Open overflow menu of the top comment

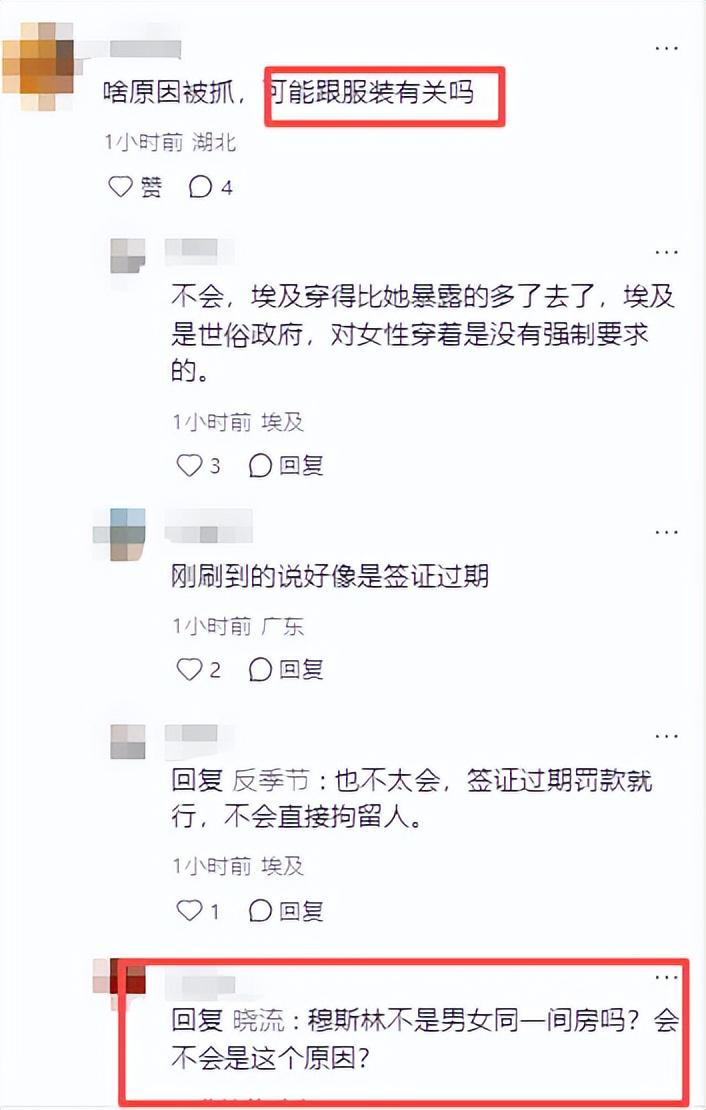(665, 47)
